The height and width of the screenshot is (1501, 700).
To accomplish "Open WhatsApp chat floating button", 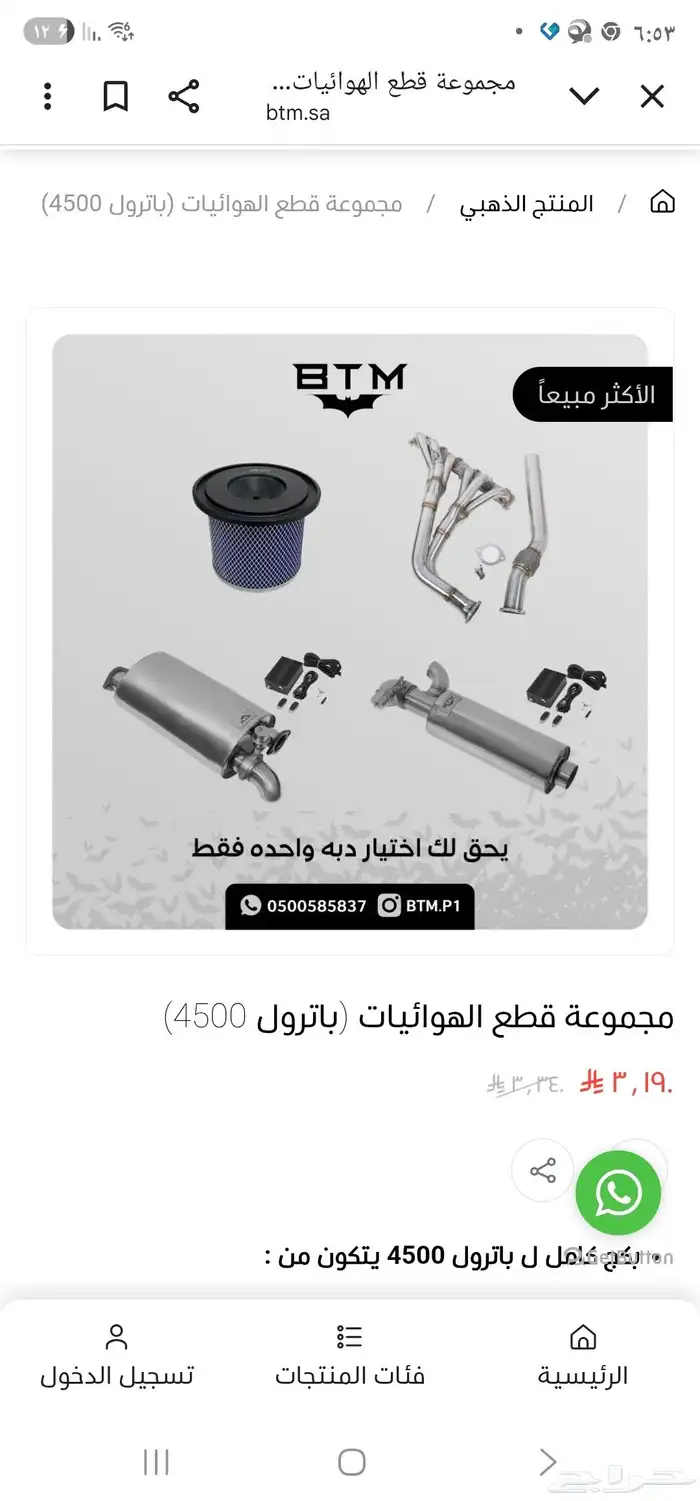I will [x=618, y=1193].
